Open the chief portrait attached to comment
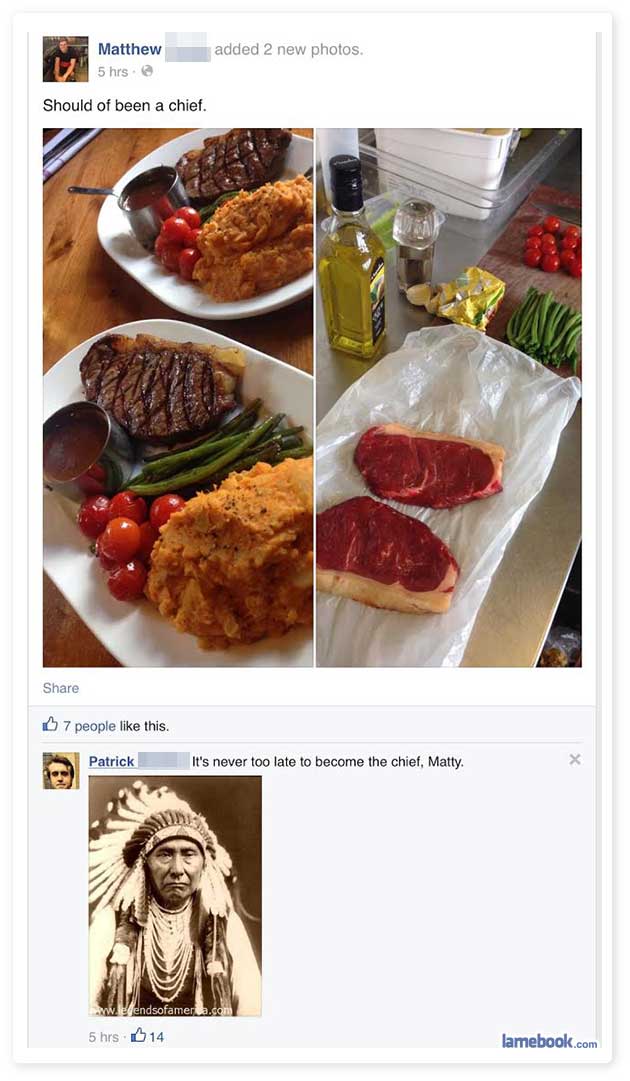630x1081 pixels. coord(175,896)
